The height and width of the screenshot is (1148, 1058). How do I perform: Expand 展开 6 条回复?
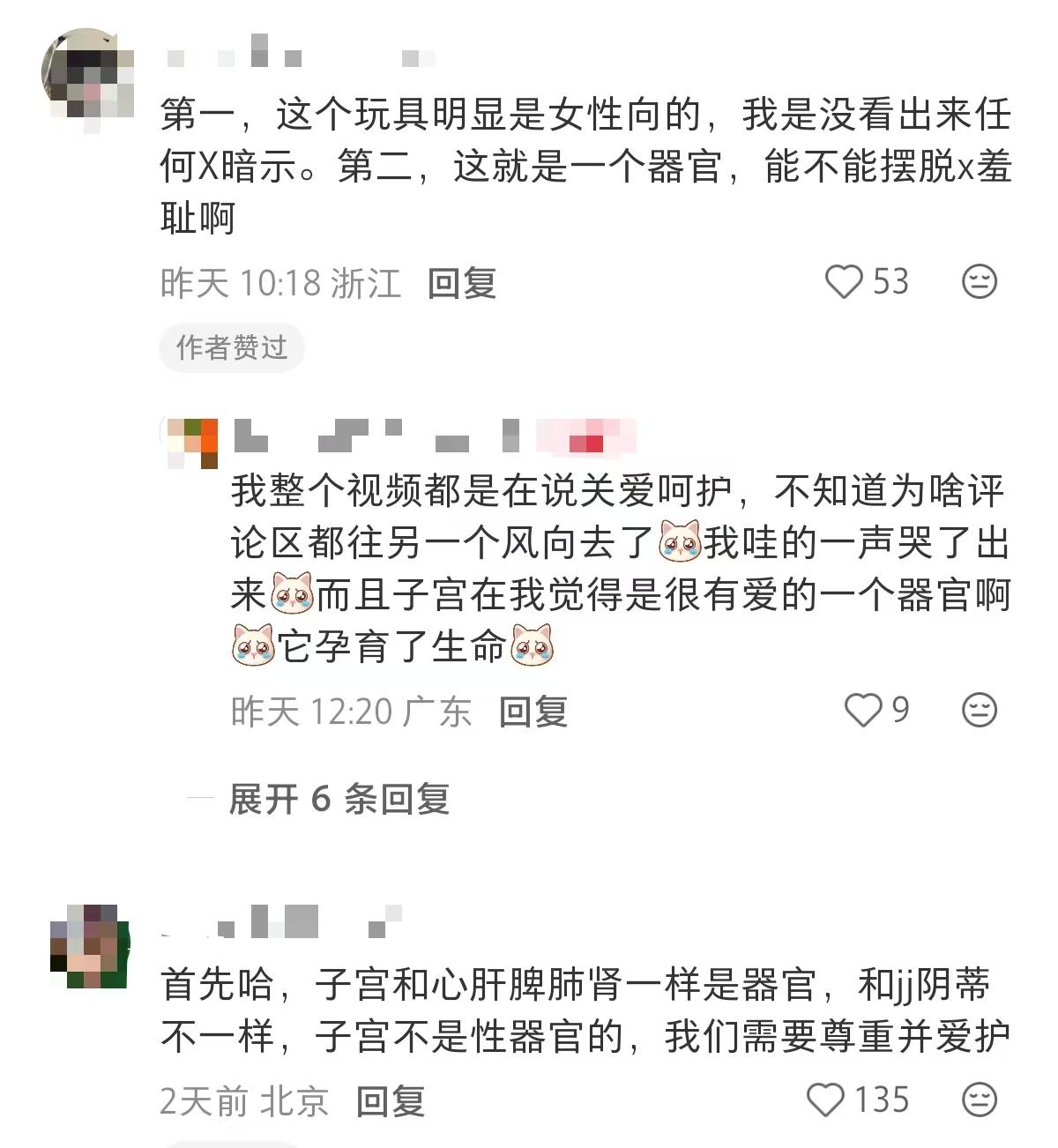339,799
